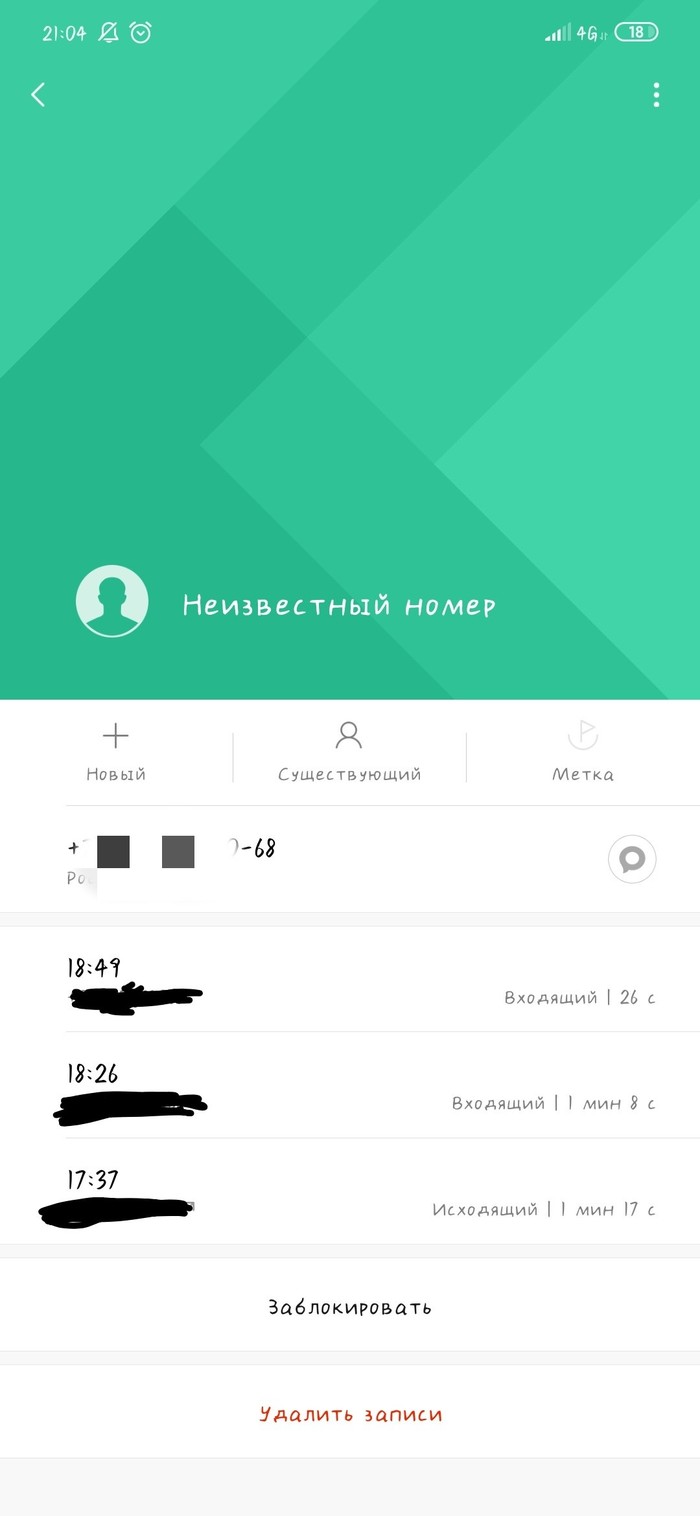Viewport: 700px width, 1516px height.
Task: Send a message via the chat bubble icon
Action: (632, 859)
